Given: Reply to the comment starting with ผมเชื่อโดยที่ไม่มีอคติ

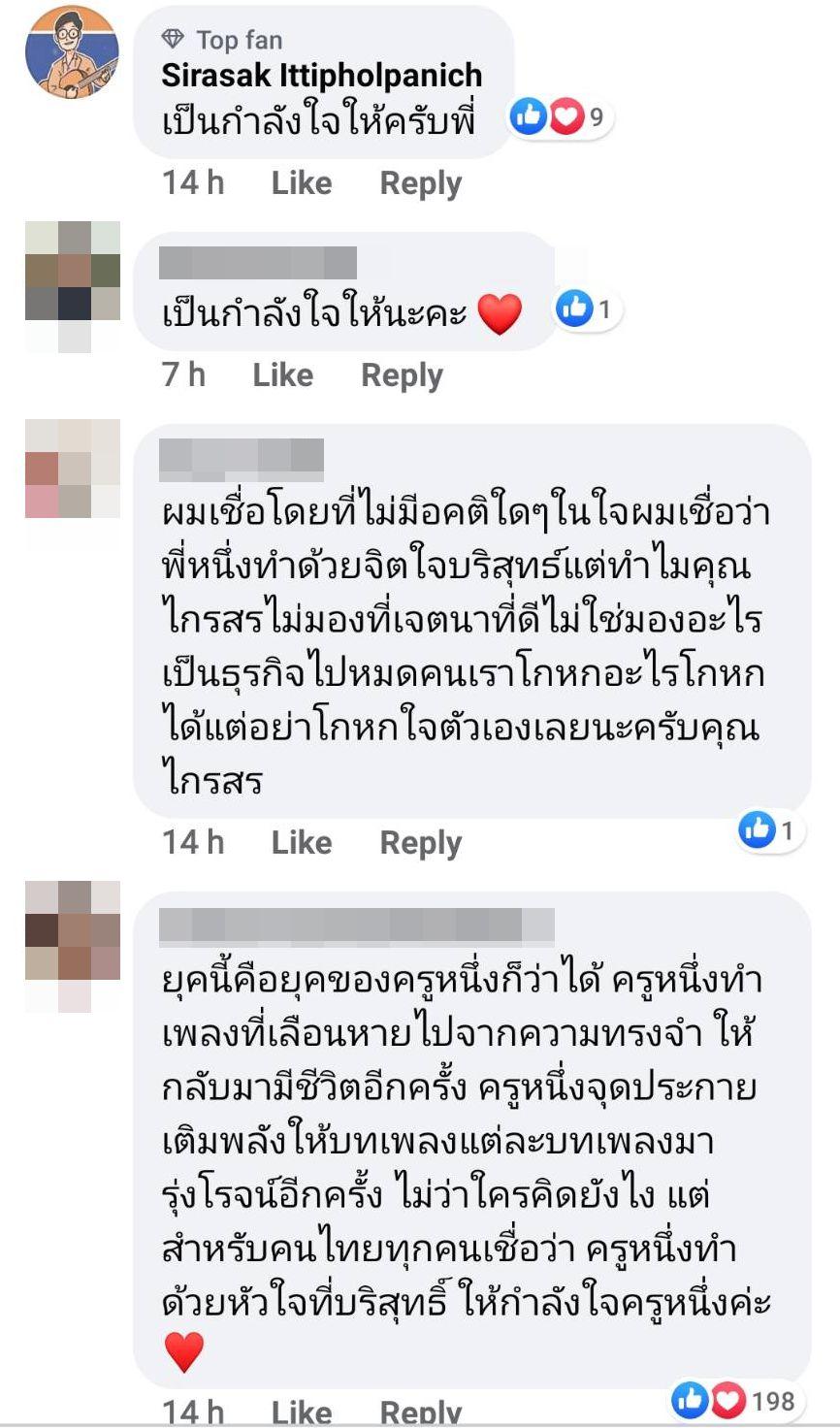Looking at the screenshot, I should 420,842.
